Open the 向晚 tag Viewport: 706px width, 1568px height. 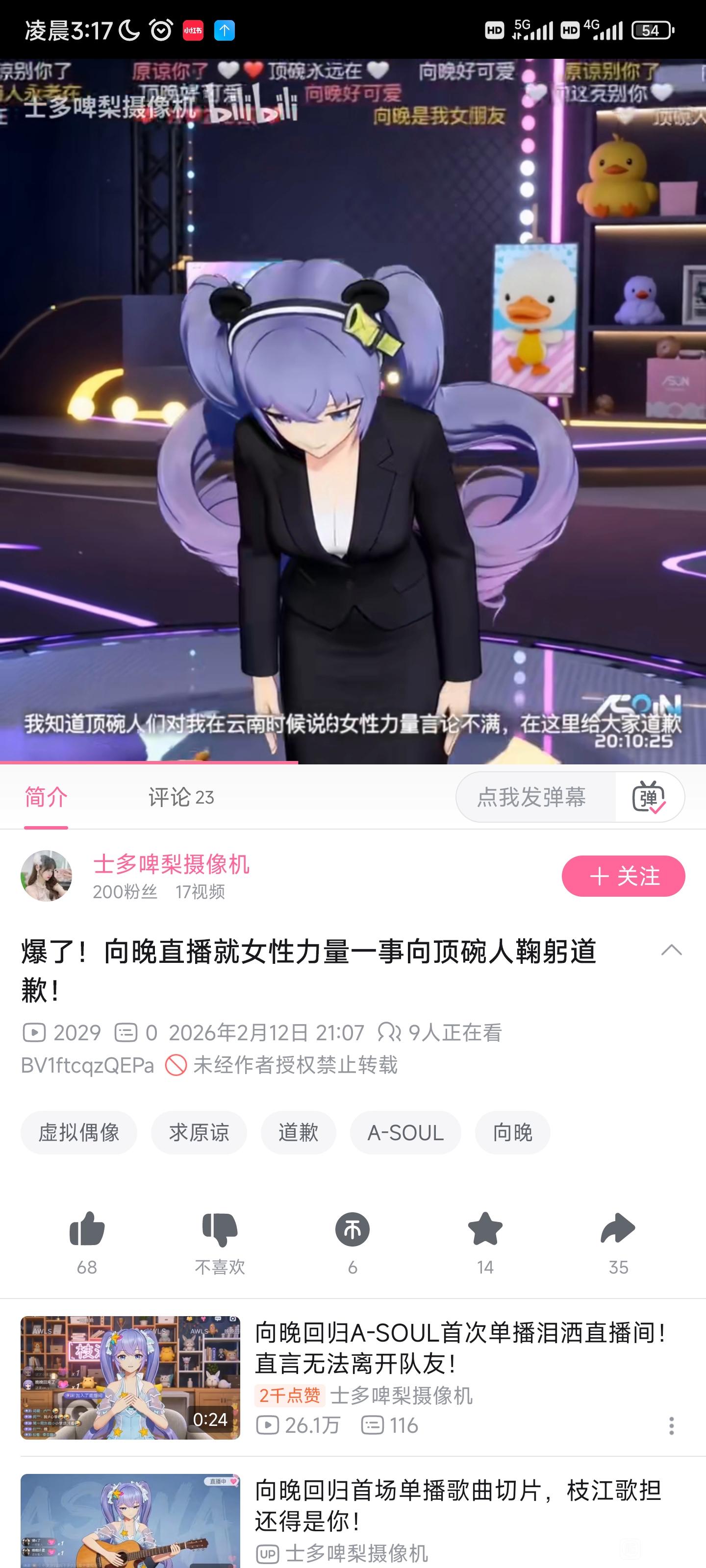[512, 1133]
